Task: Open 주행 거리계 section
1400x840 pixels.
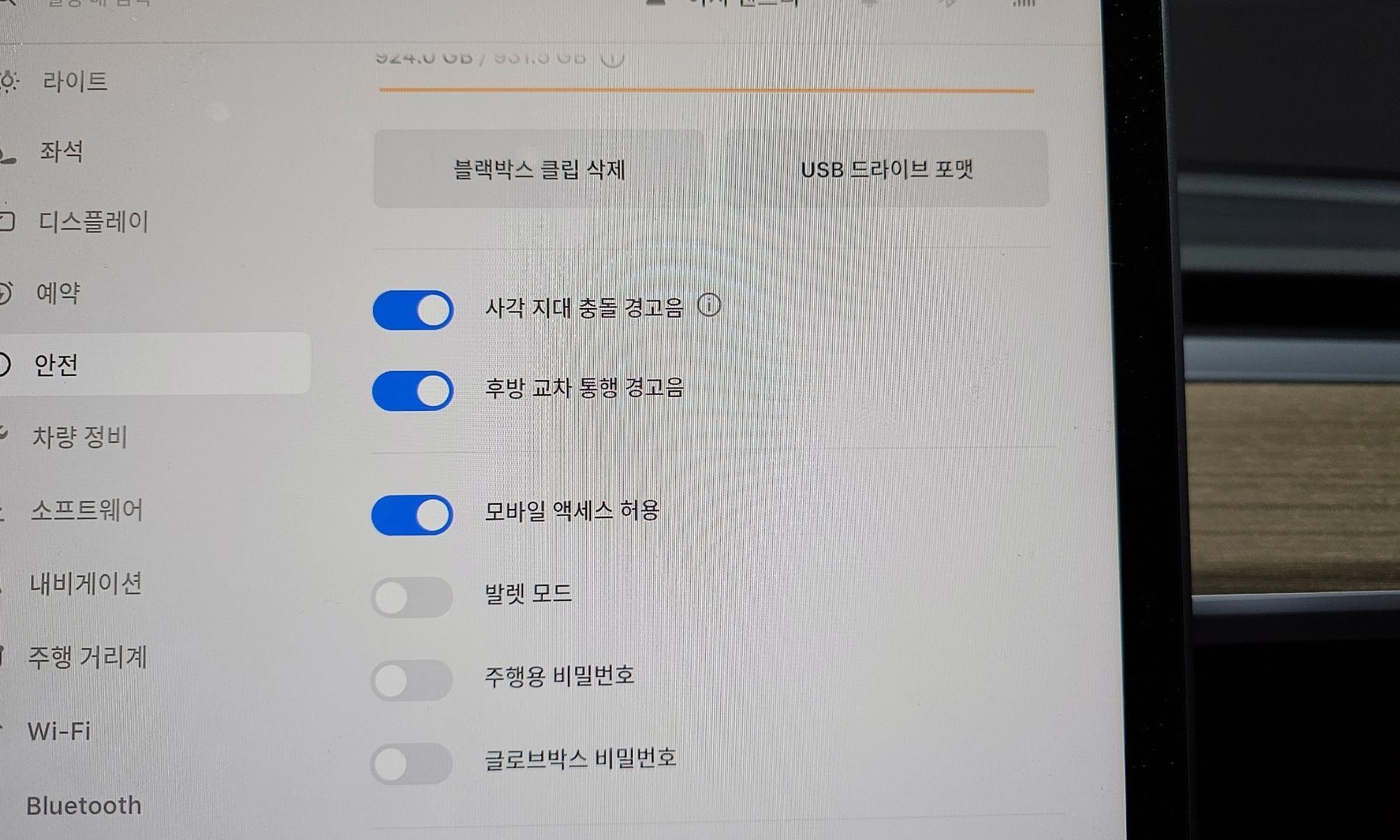Action: [87, 657]
